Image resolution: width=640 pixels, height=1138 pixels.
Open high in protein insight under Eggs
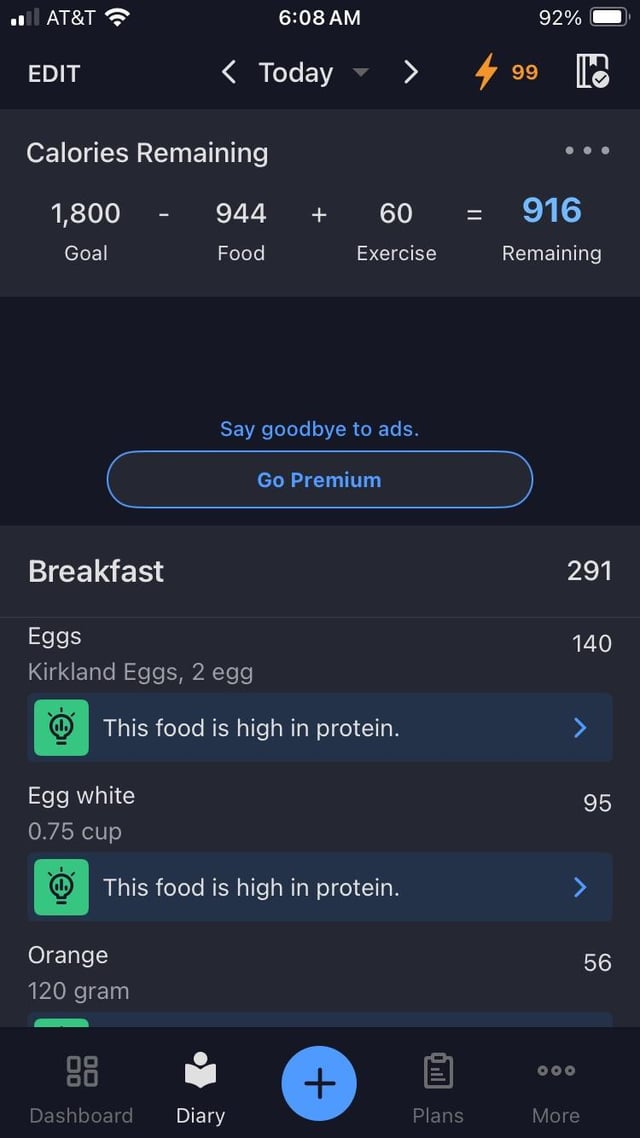pyautogui.click(x=320, y=727)
